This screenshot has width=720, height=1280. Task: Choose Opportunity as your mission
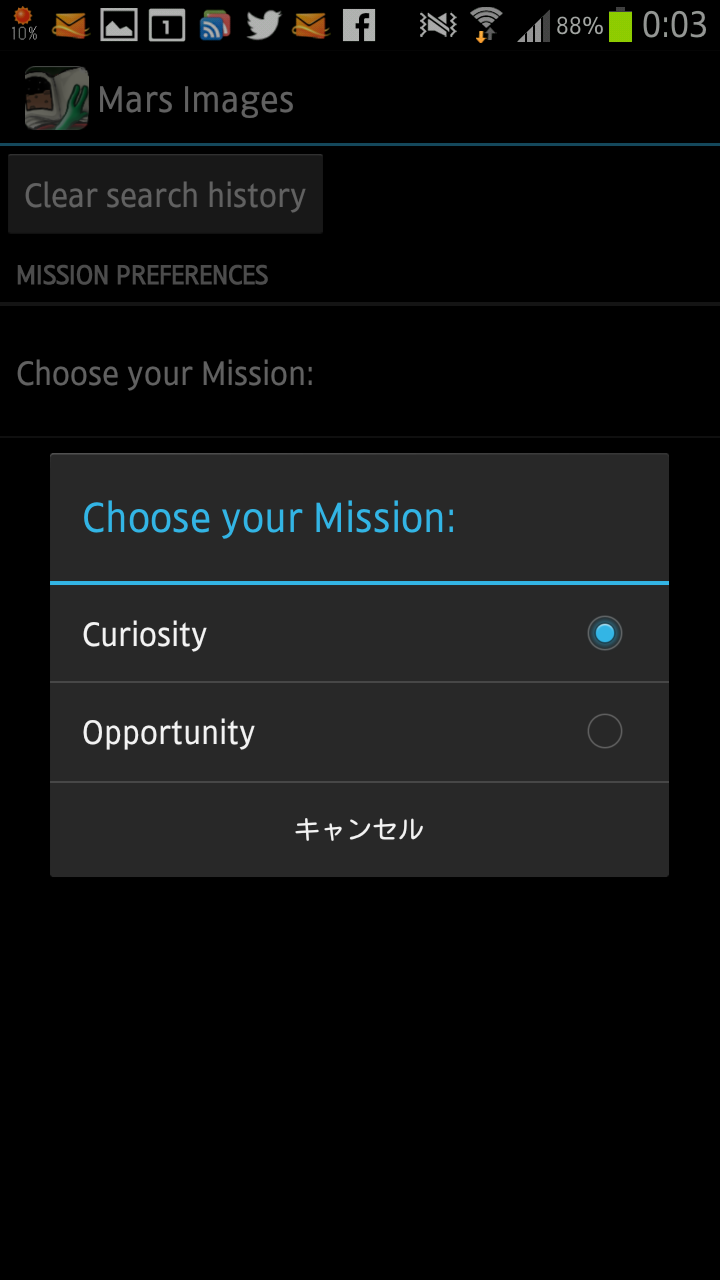(x=359, y=732)
